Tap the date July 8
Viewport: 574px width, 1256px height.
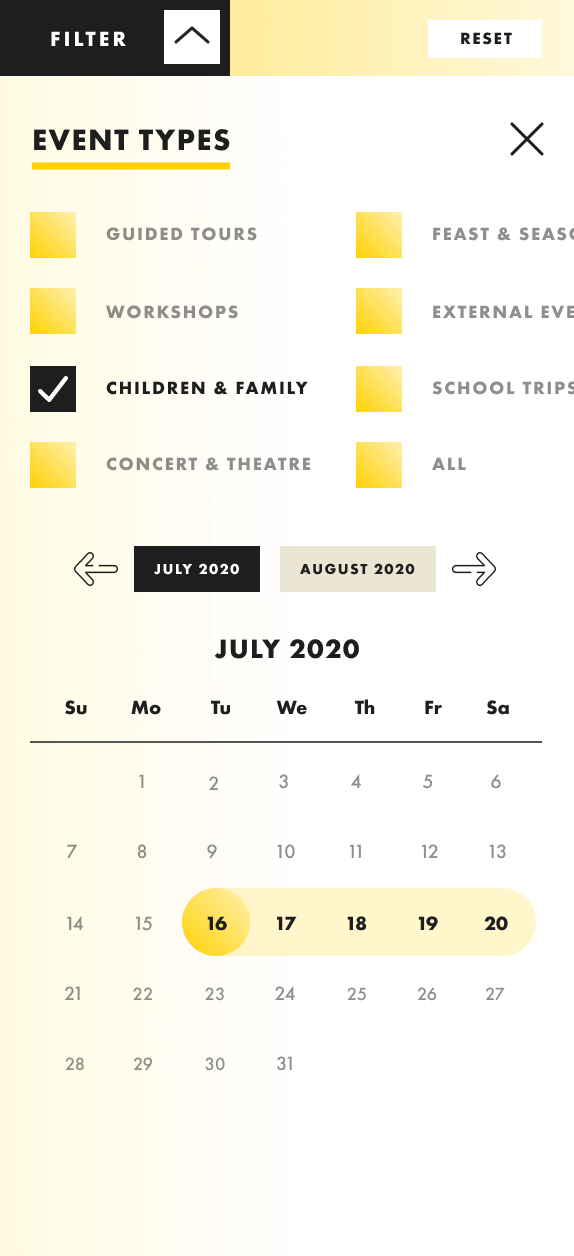142,852
